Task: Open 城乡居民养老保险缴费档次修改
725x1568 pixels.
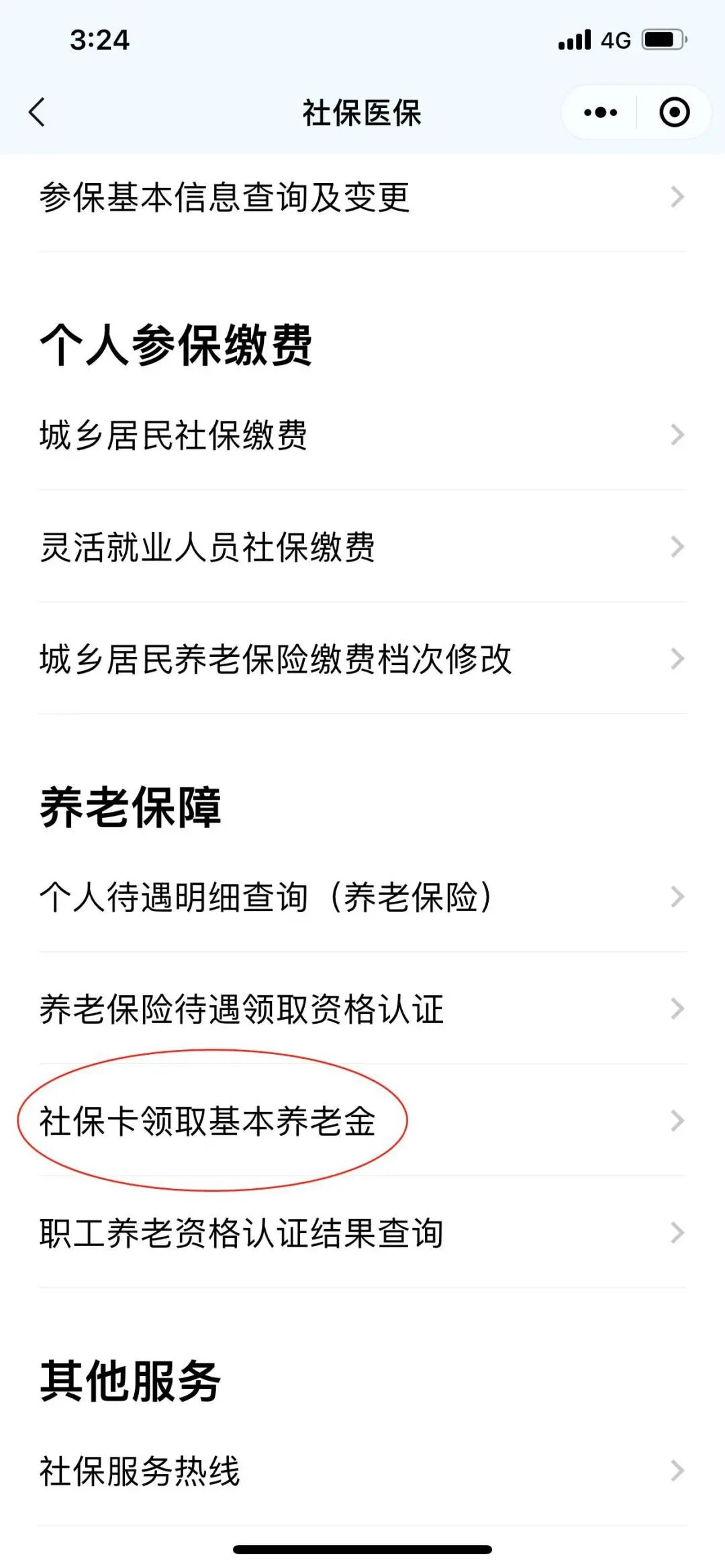Action: pyautogui.click(x=362, y=659)
